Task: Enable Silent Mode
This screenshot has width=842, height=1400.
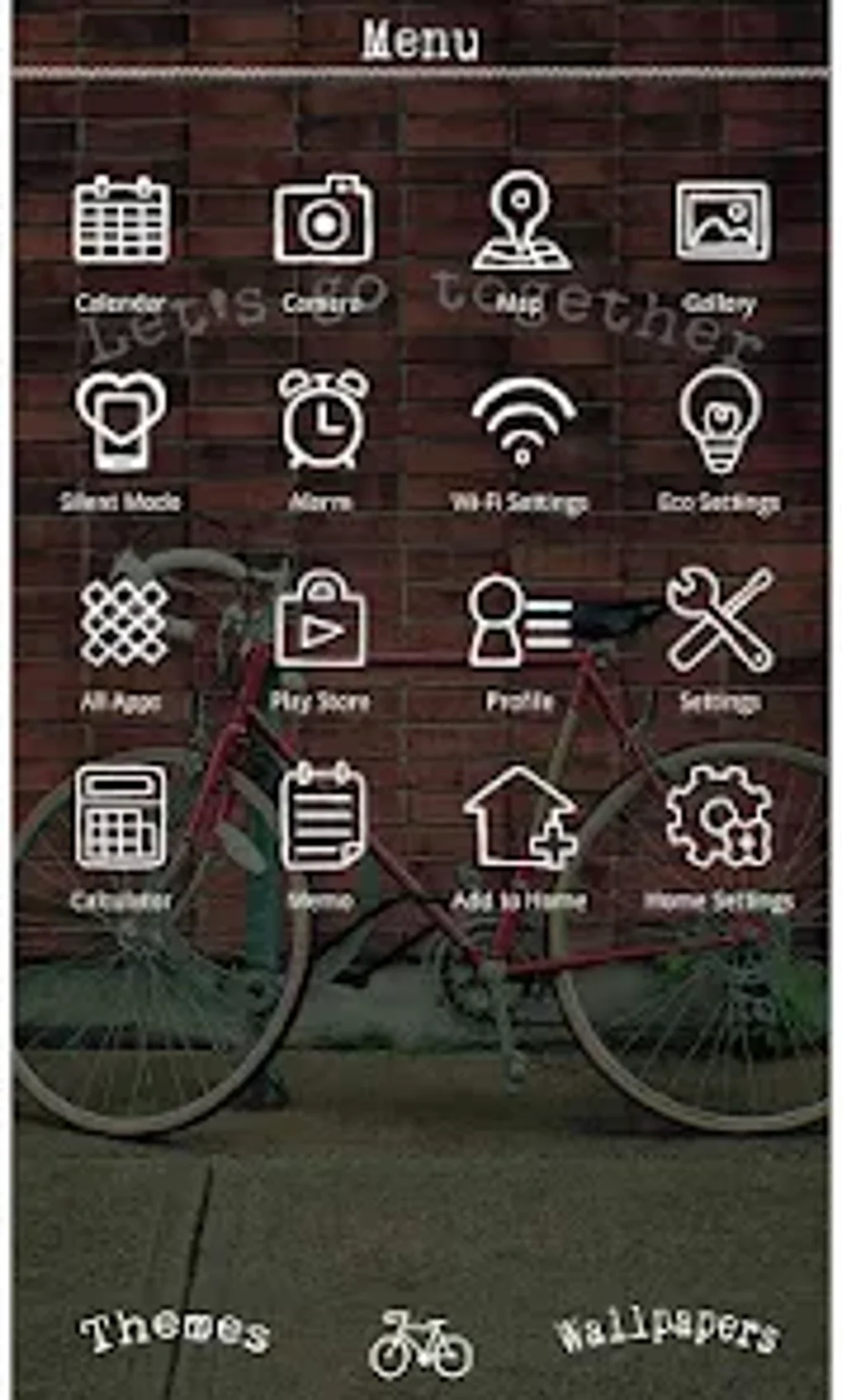Action: pyautogui.click(x=125, y=423)
